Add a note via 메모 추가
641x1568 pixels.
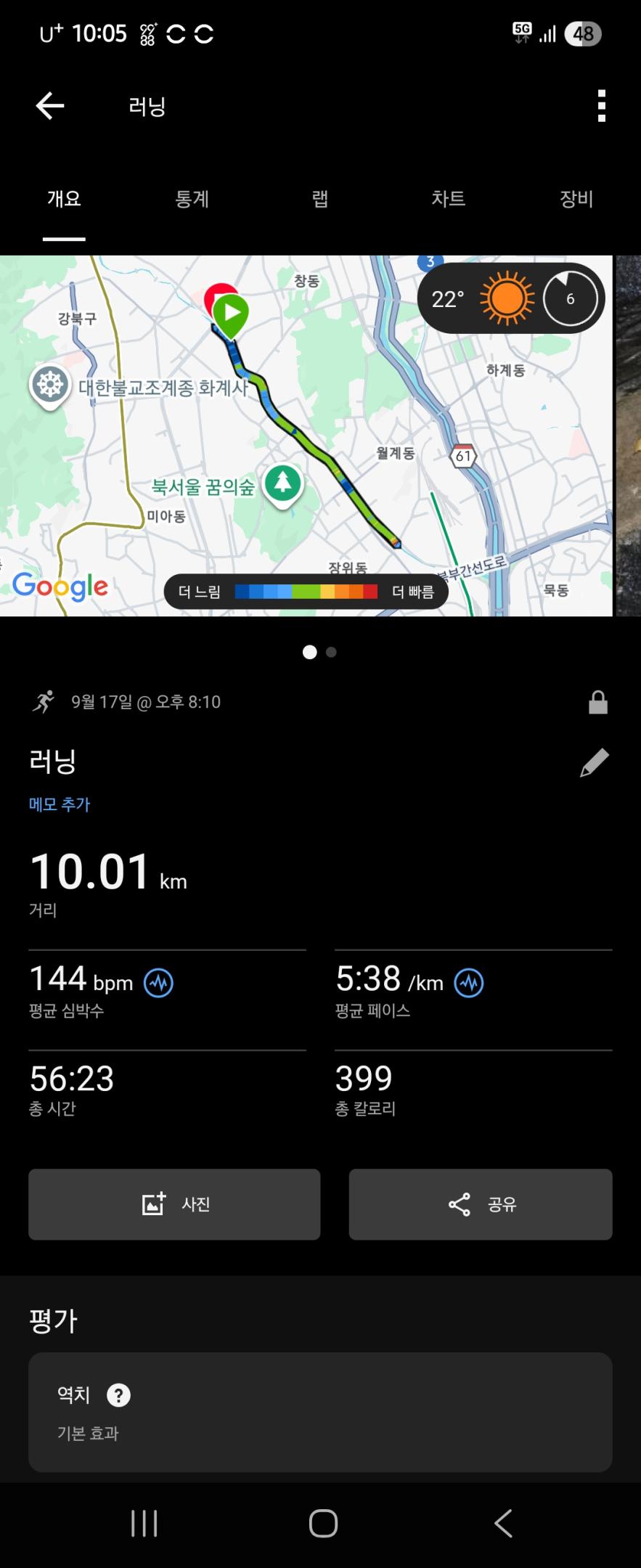click(x=60, y=804)
